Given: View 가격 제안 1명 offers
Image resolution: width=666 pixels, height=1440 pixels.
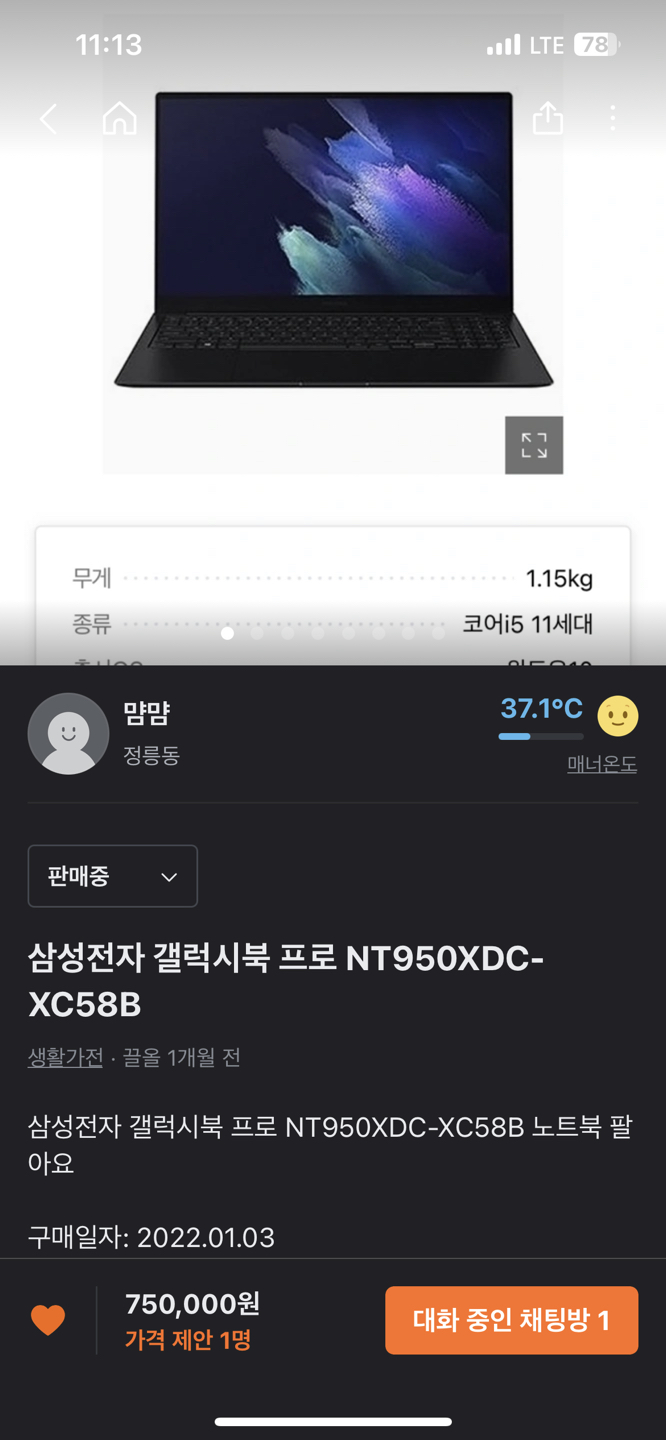Looking at the screenshot, I should (188, 1340).
